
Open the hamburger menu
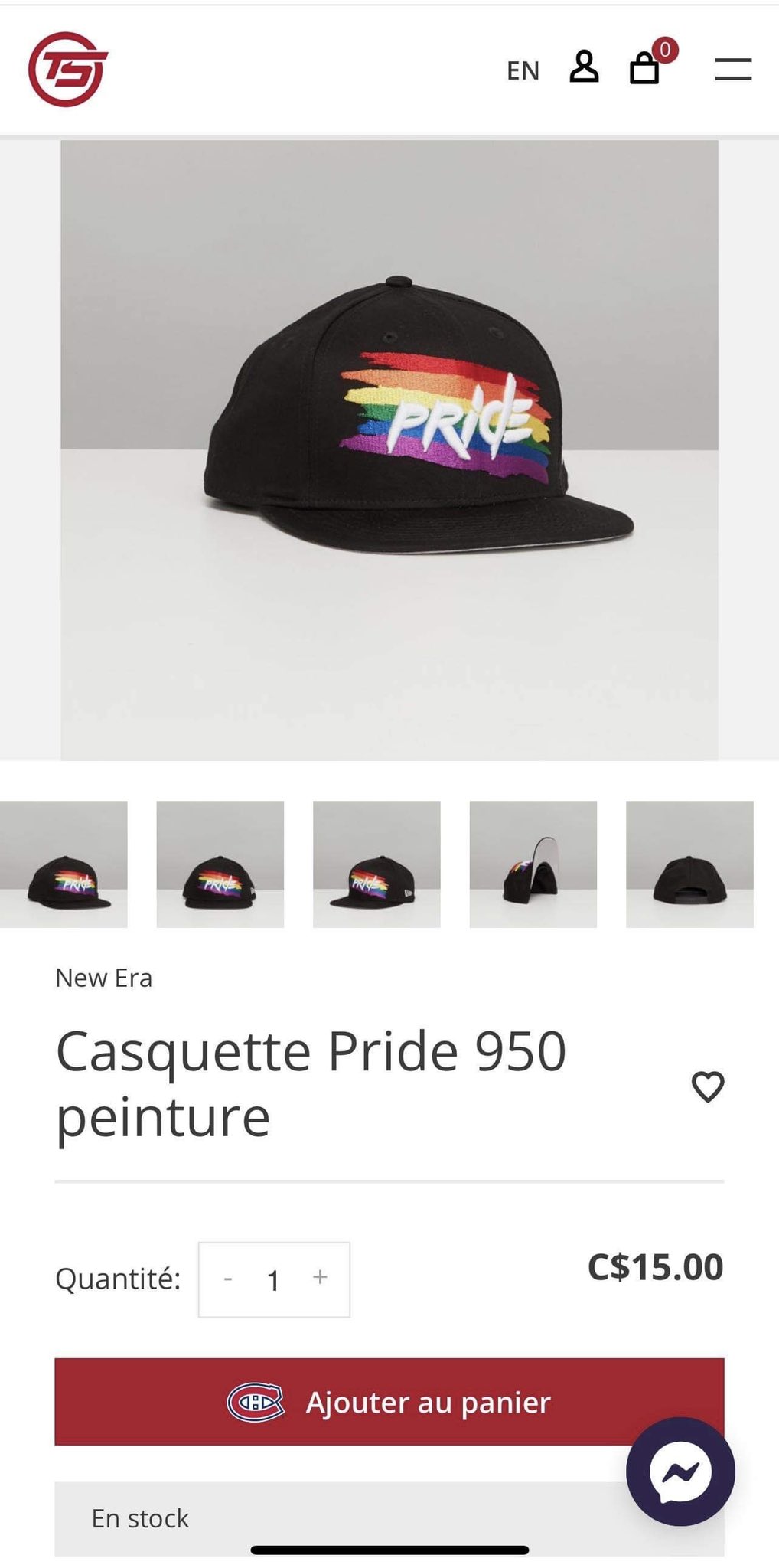[733, 69]
